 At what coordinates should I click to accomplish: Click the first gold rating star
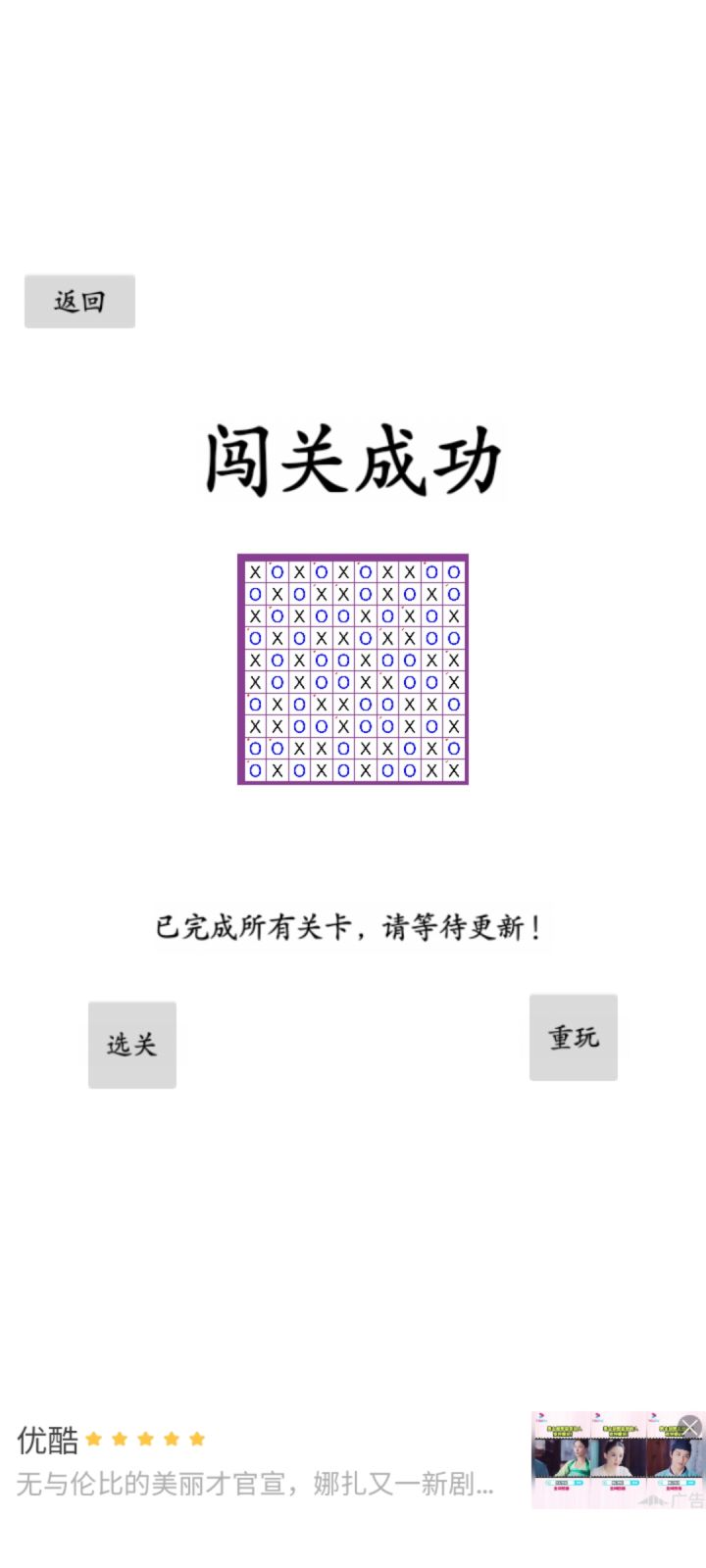coord(96,1438)
